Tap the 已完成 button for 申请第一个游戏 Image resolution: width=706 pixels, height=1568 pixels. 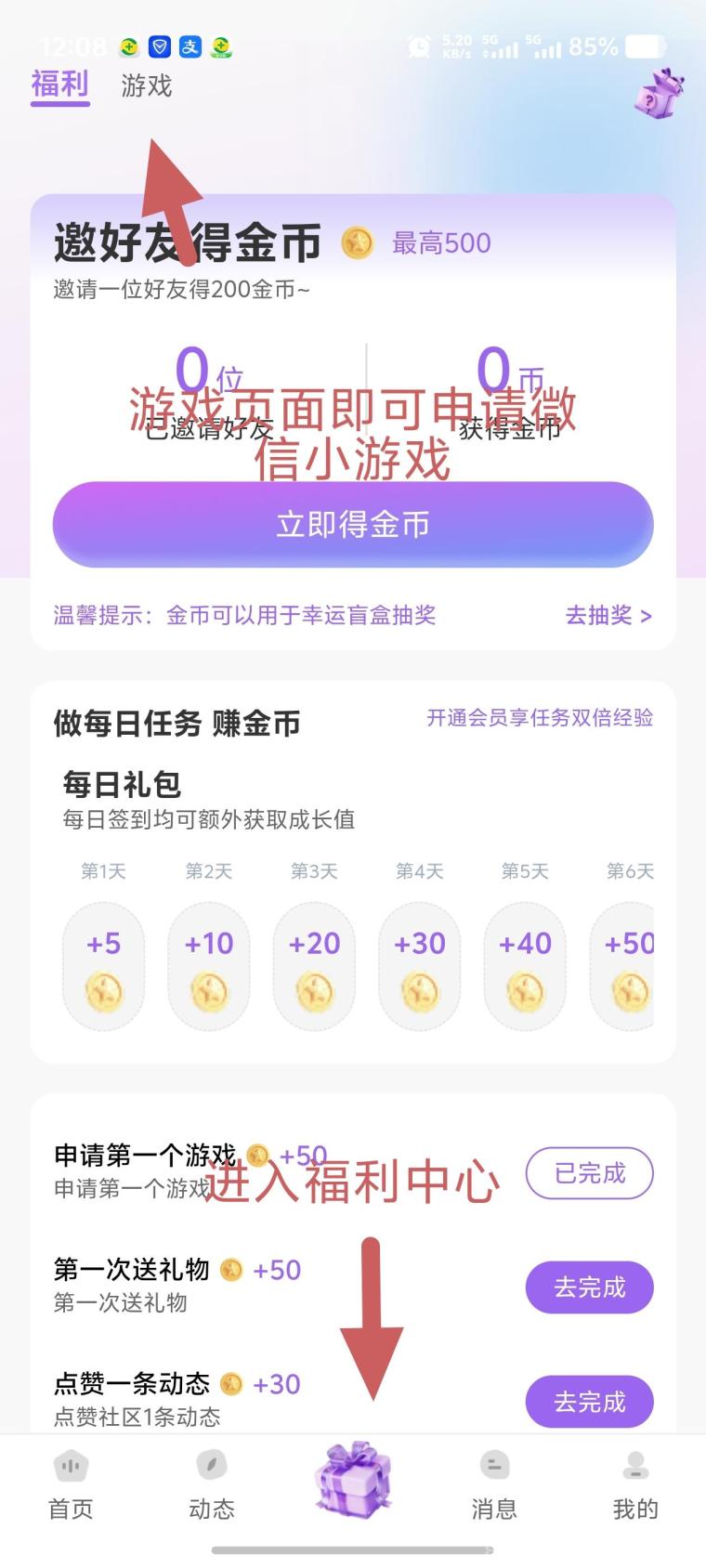click(590, 1173)
